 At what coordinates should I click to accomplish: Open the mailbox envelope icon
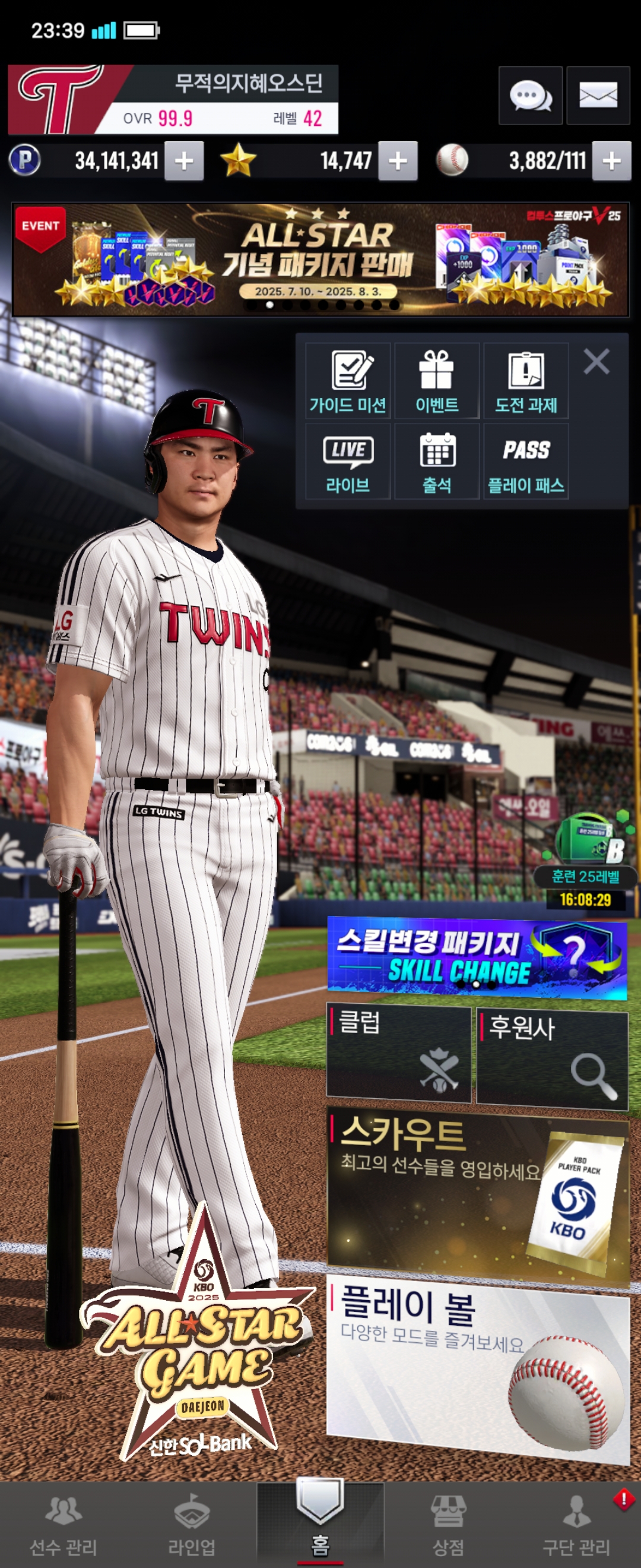(598, 96)
